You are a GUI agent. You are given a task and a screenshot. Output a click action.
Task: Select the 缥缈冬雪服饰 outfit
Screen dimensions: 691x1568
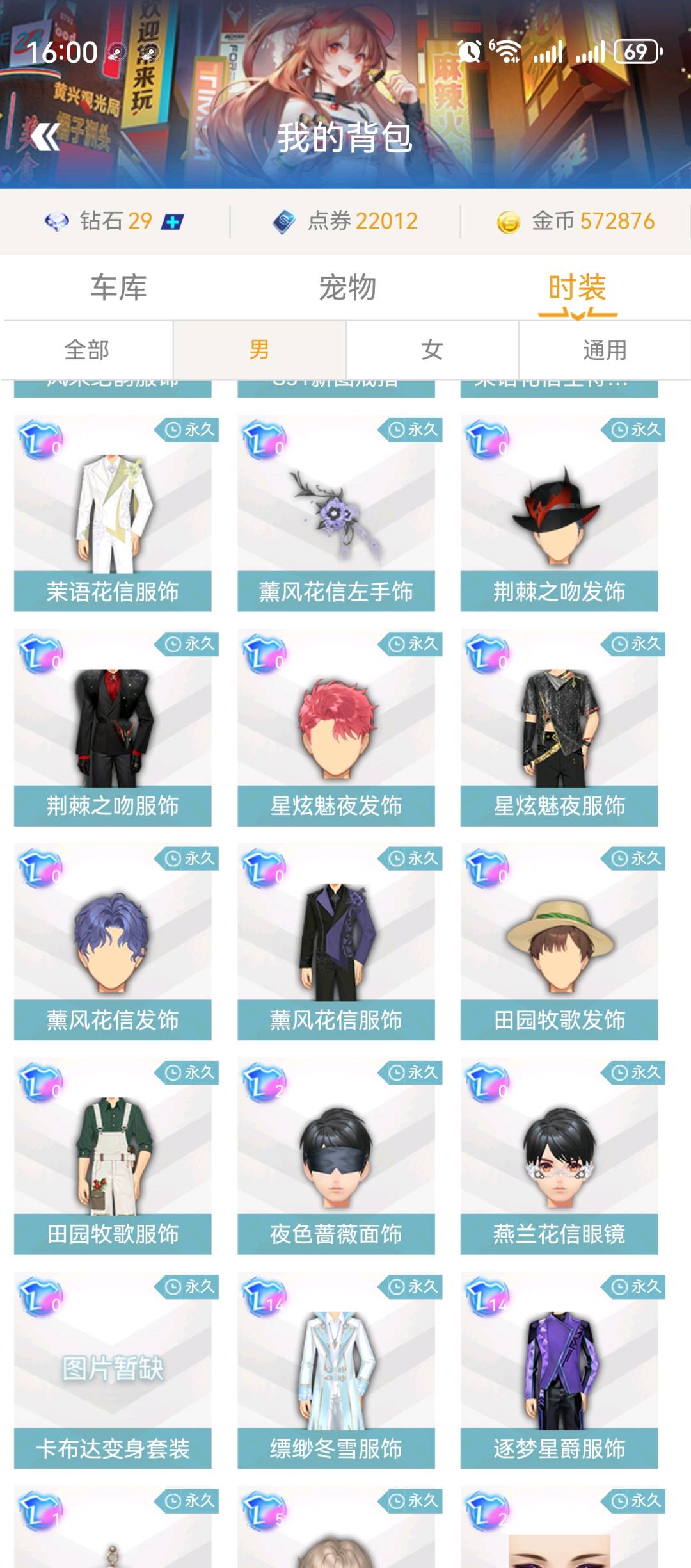pos(336,1370)
